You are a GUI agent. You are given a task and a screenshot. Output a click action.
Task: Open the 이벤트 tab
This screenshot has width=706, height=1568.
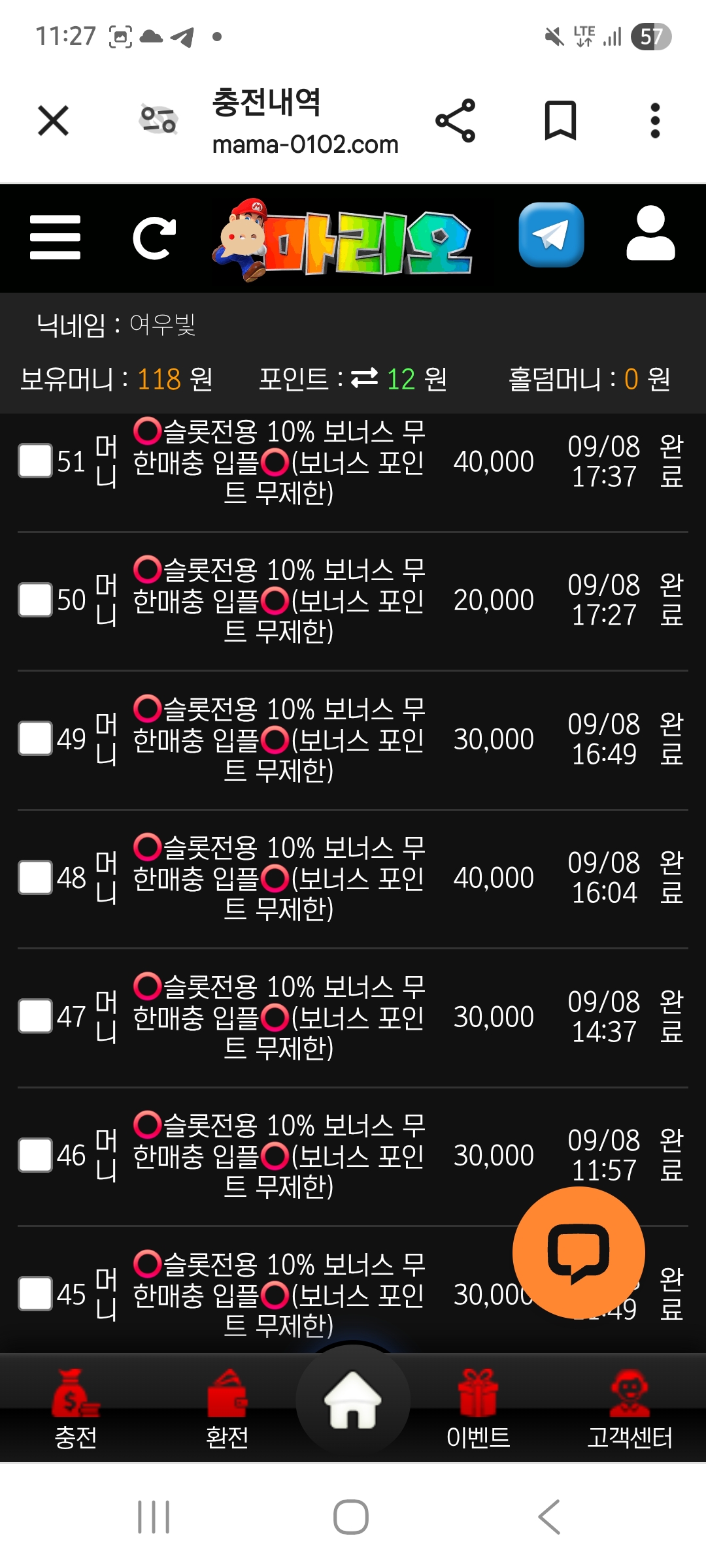pos(478,1409)
